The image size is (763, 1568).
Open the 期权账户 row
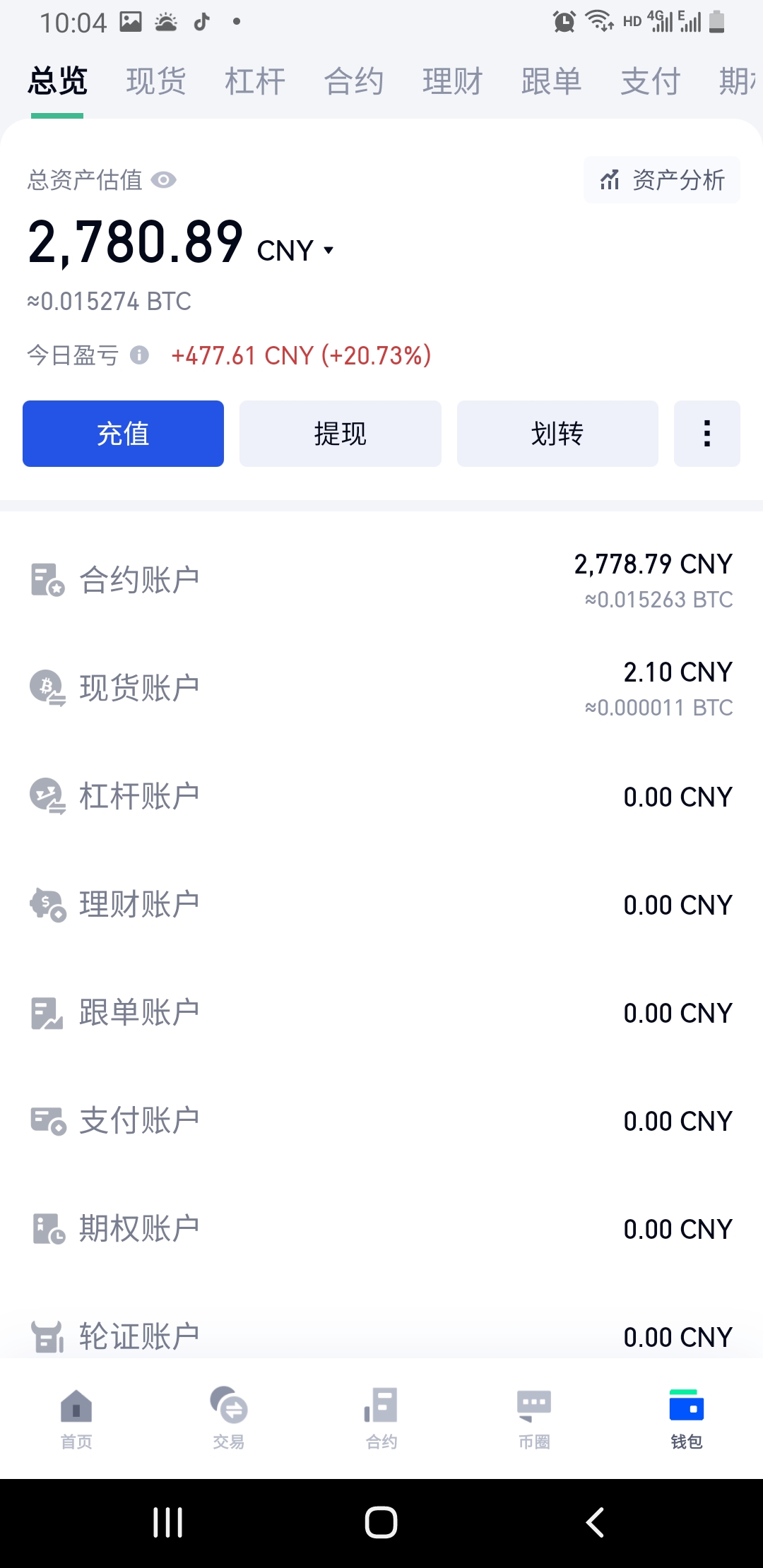tap(381, 1229)
